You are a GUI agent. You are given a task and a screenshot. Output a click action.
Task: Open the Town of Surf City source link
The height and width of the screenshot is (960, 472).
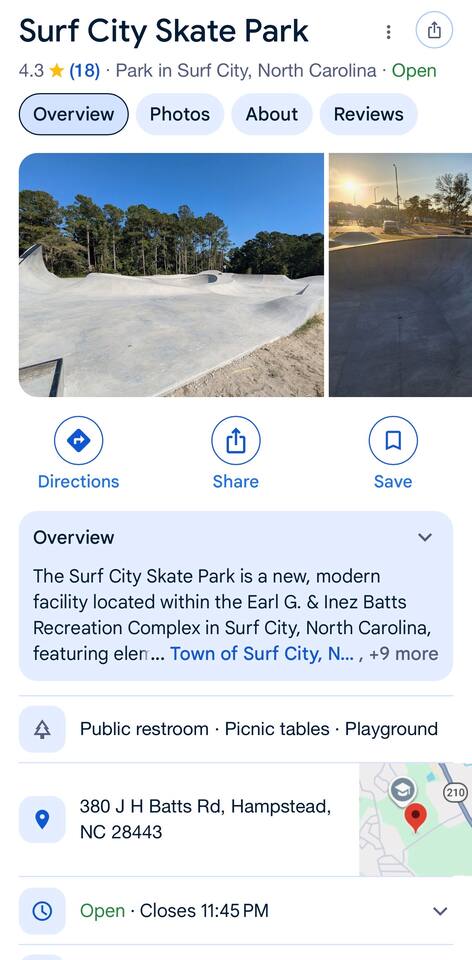click(x=262, y=654)
